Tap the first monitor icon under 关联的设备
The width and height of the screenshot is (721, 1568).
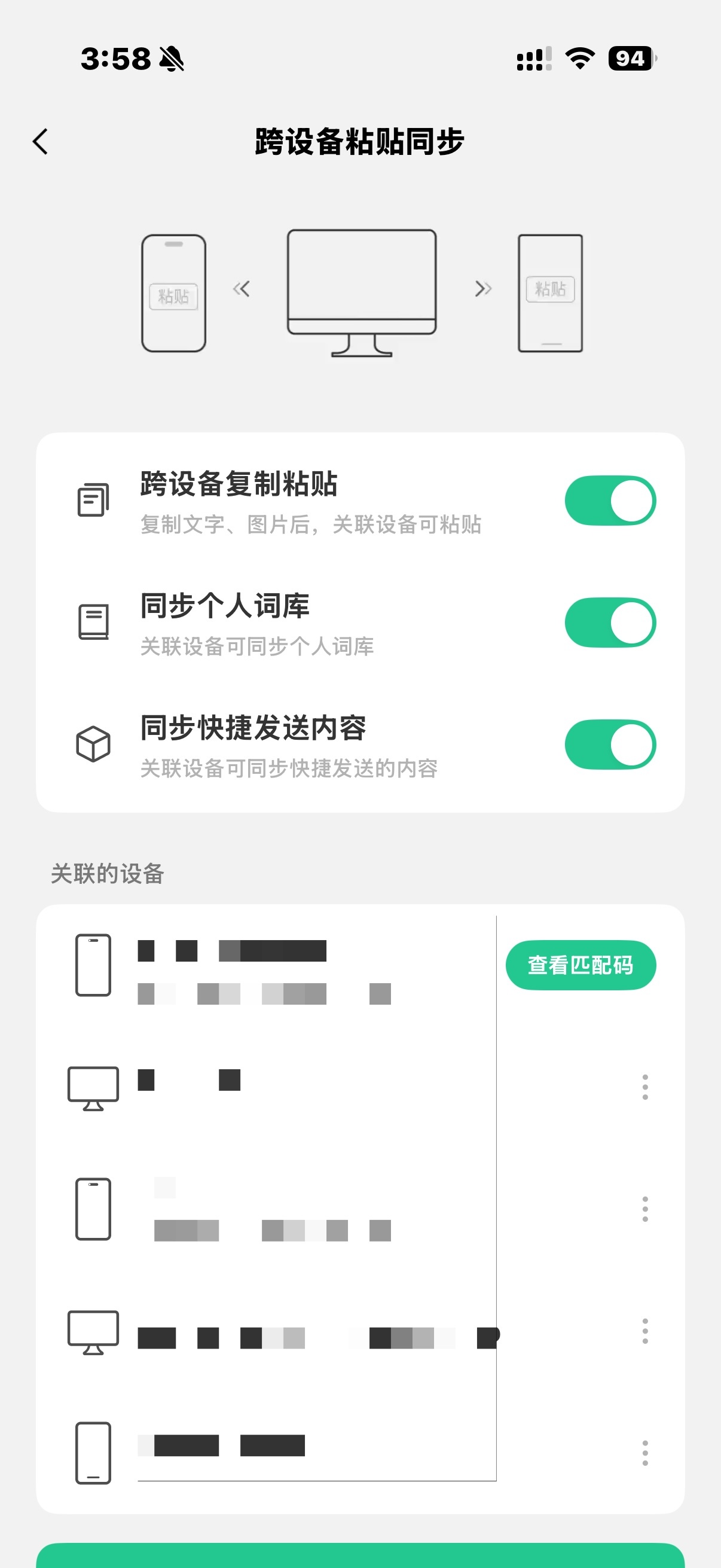click(x=94, y=1088)
